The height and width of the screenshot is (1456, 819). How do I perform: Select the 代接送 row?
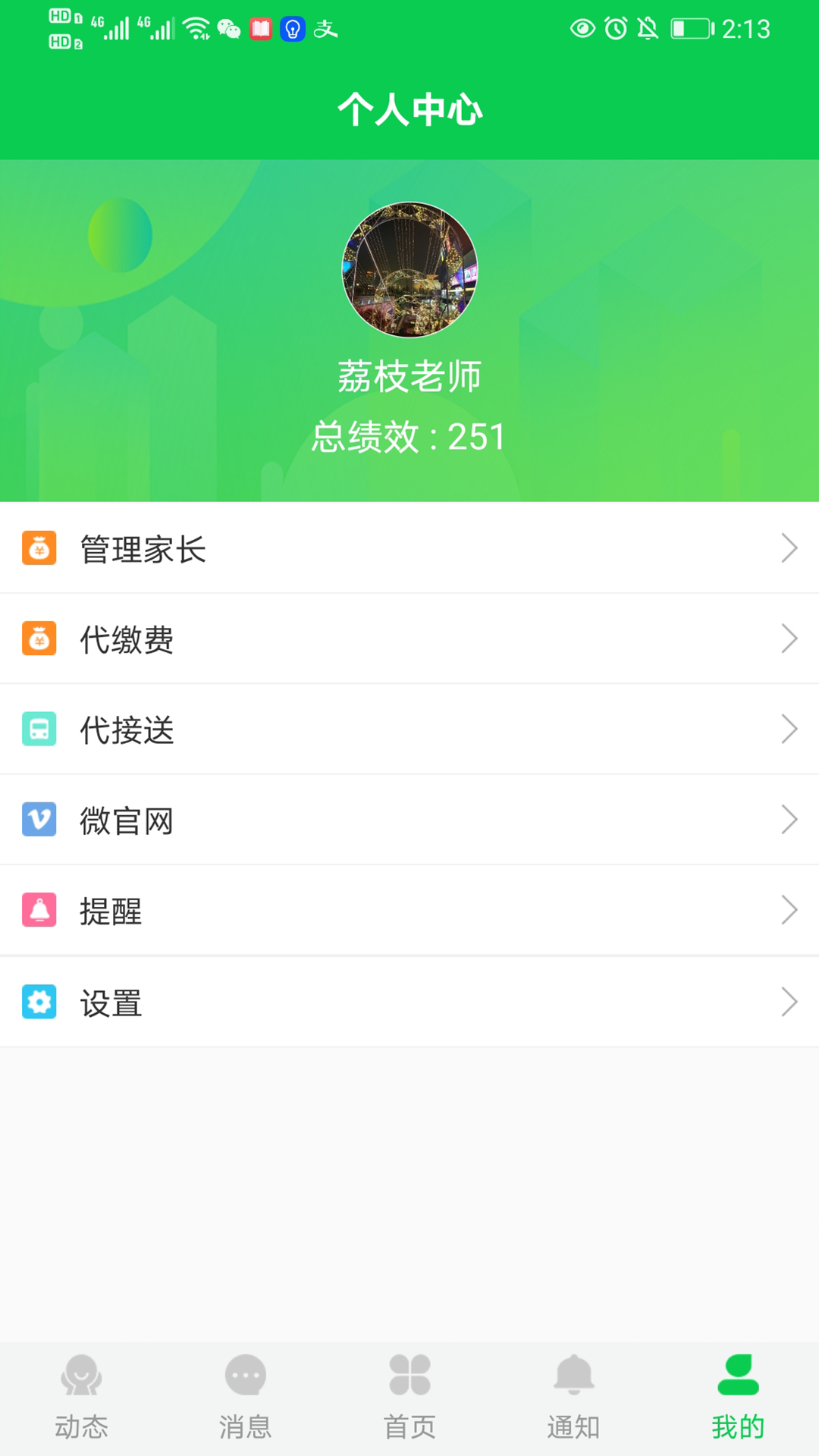[x=409, y=730]
